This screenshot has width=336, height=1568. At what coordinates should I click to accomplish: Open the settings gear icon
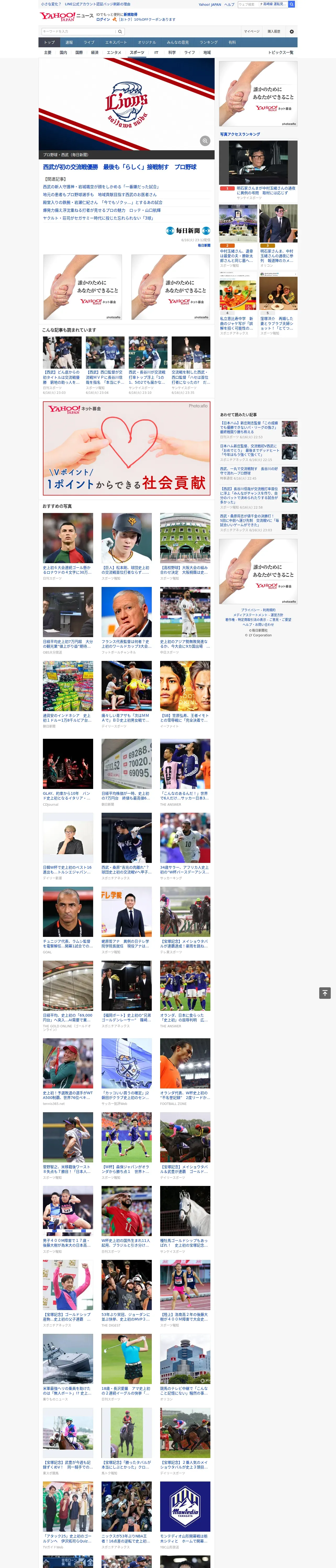tap(292, 31)
